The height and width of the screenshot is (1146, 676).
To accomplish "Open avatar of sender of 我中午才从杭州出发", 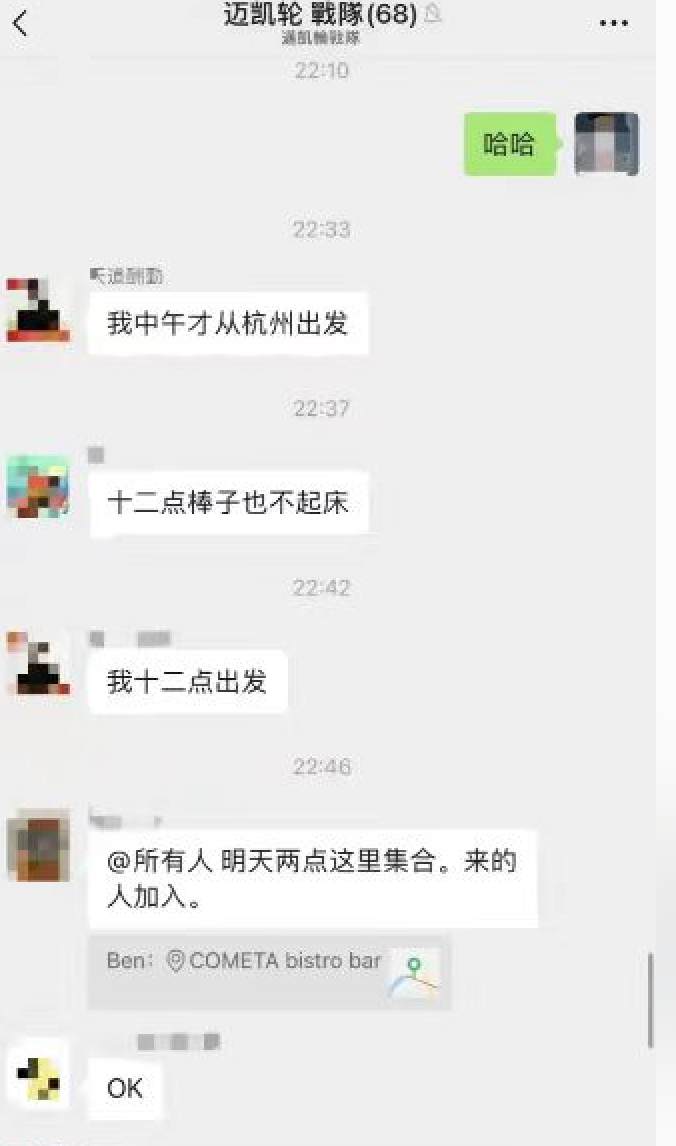I will 38,310.
